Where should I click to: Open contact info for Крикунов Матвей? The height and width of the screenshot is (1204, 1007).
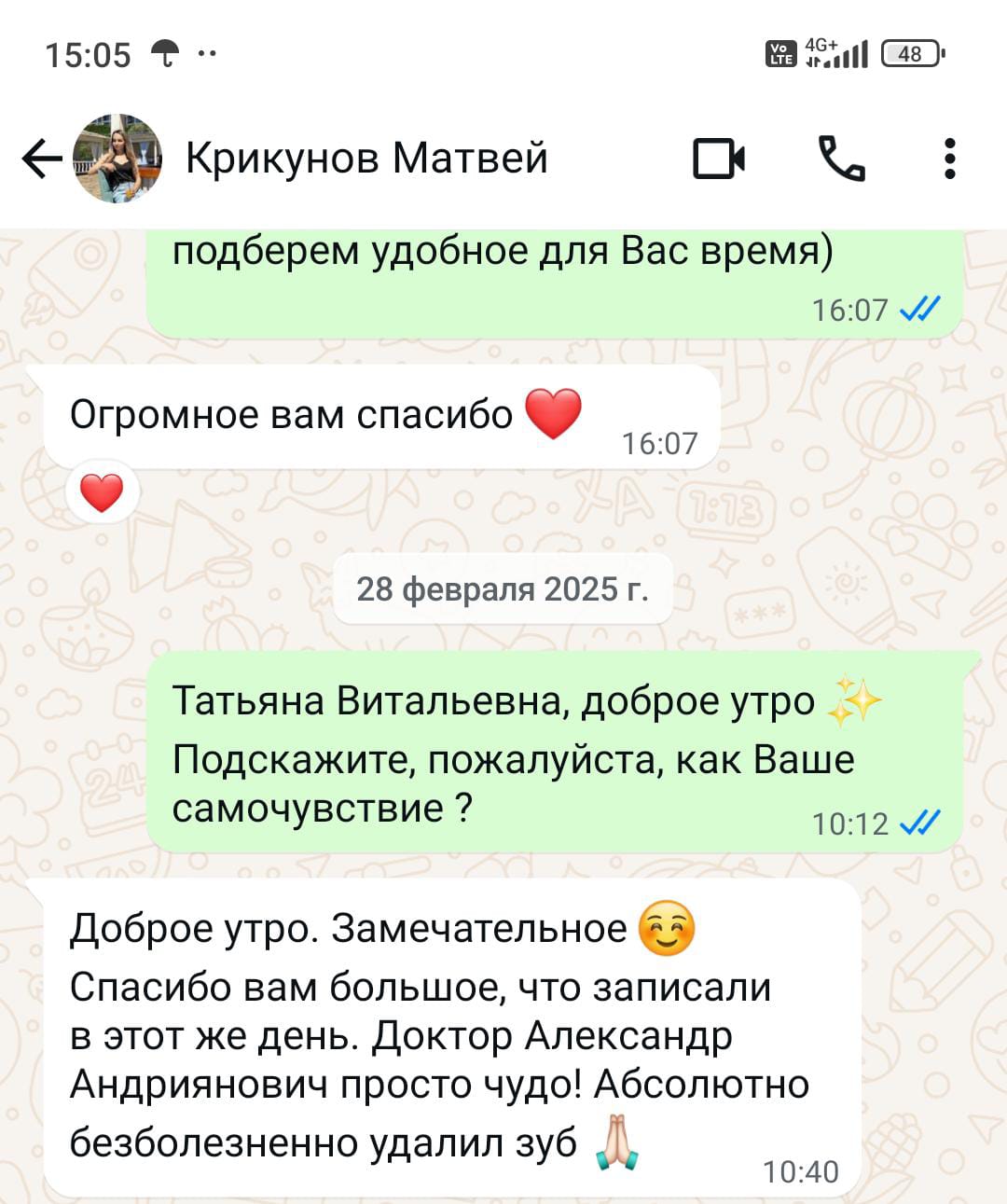coord(366,159)
